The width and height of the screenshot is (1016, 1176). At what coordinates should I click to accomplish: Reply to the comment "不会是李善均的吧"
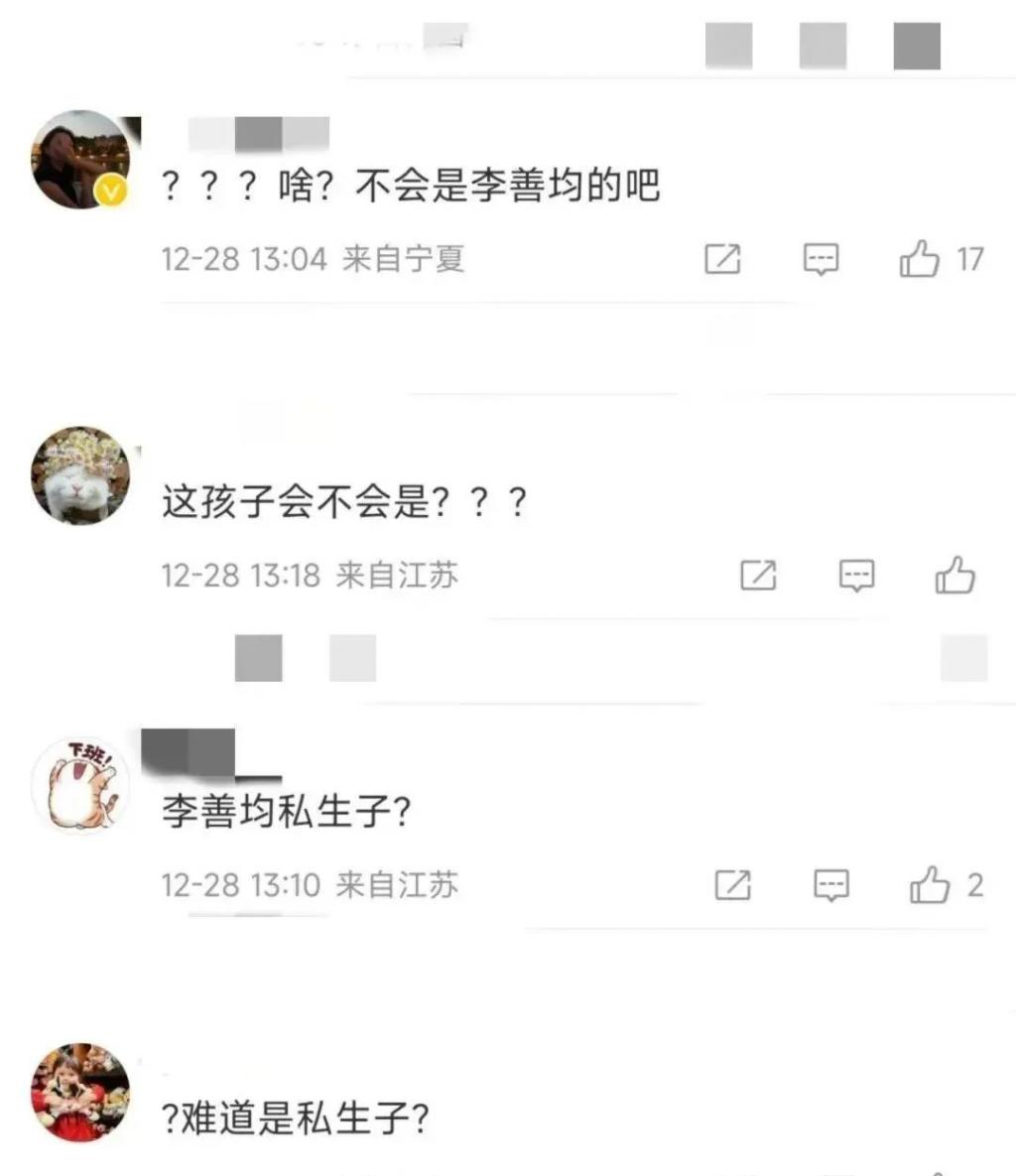(x=821, y=259)
